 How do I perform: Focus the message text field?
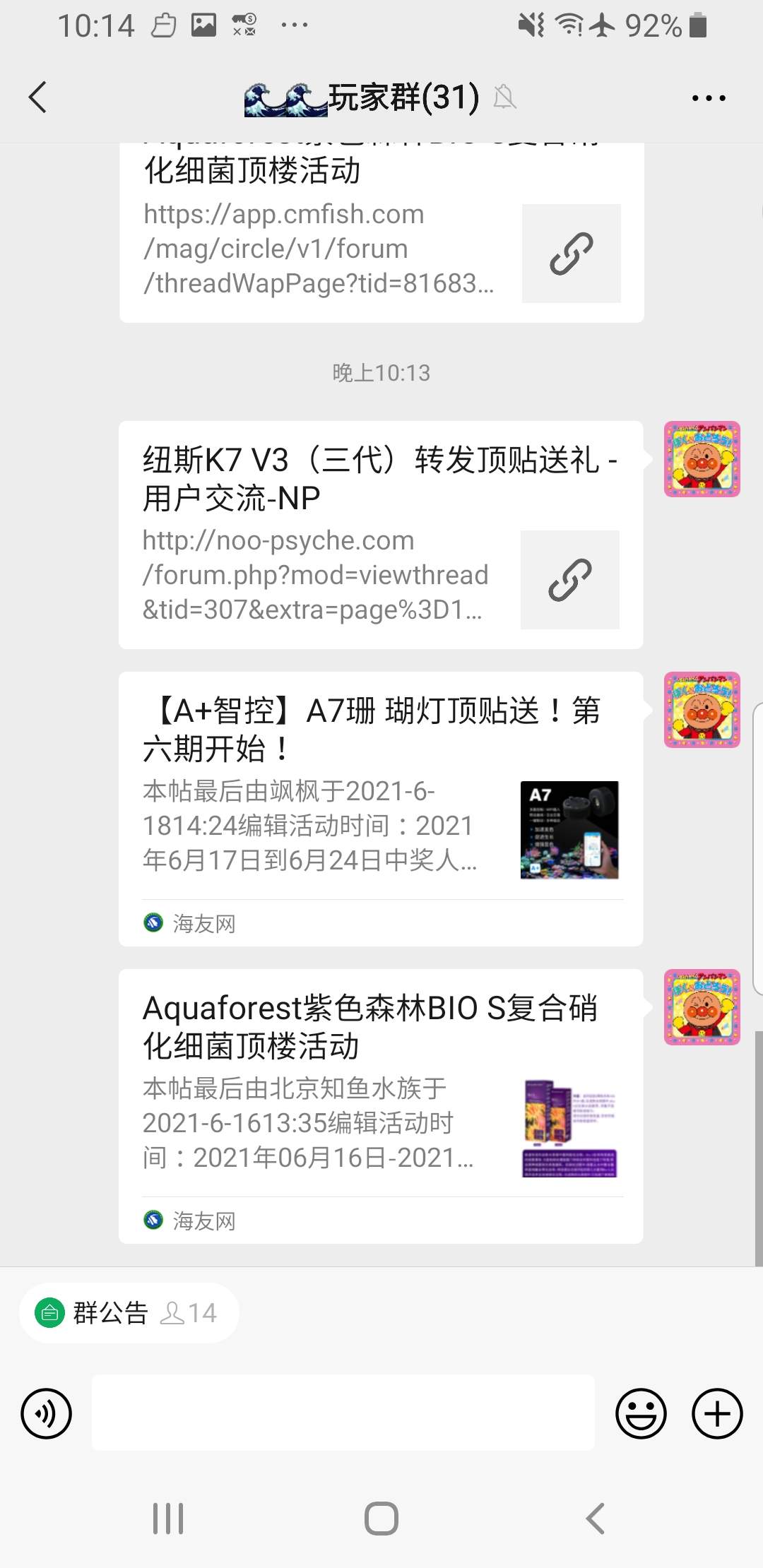pos(343,1413)
